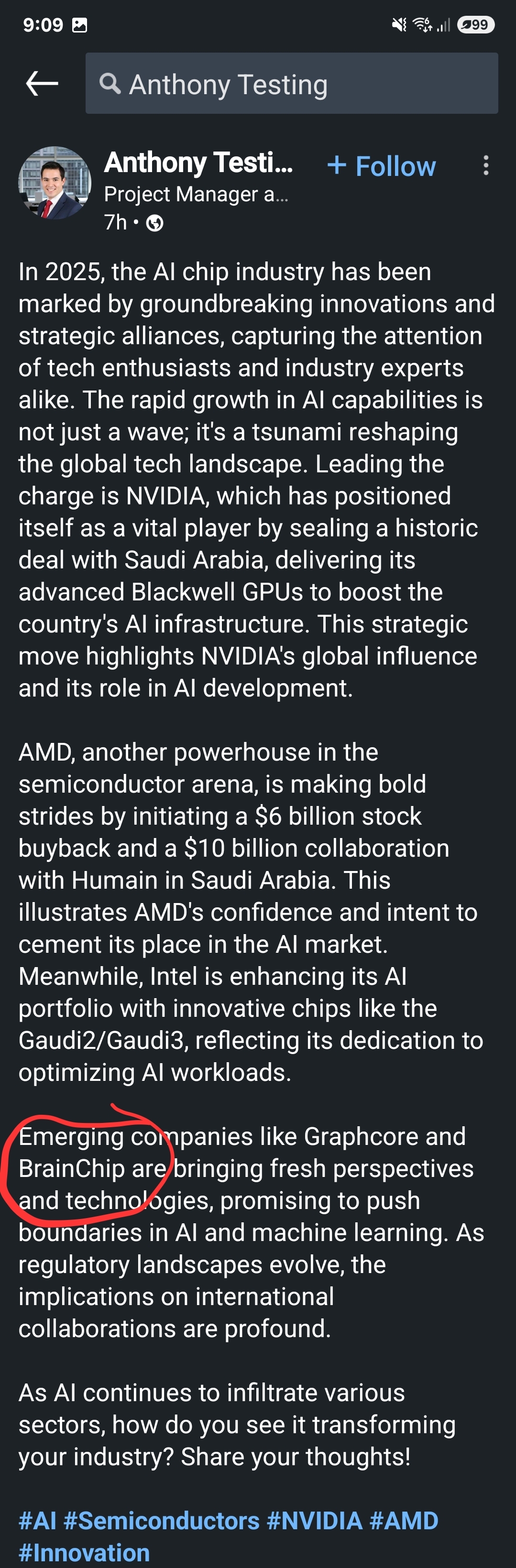516x1568 pixels.
Task: Tap the Anthony Testing search box
Action: click(291, 83)
